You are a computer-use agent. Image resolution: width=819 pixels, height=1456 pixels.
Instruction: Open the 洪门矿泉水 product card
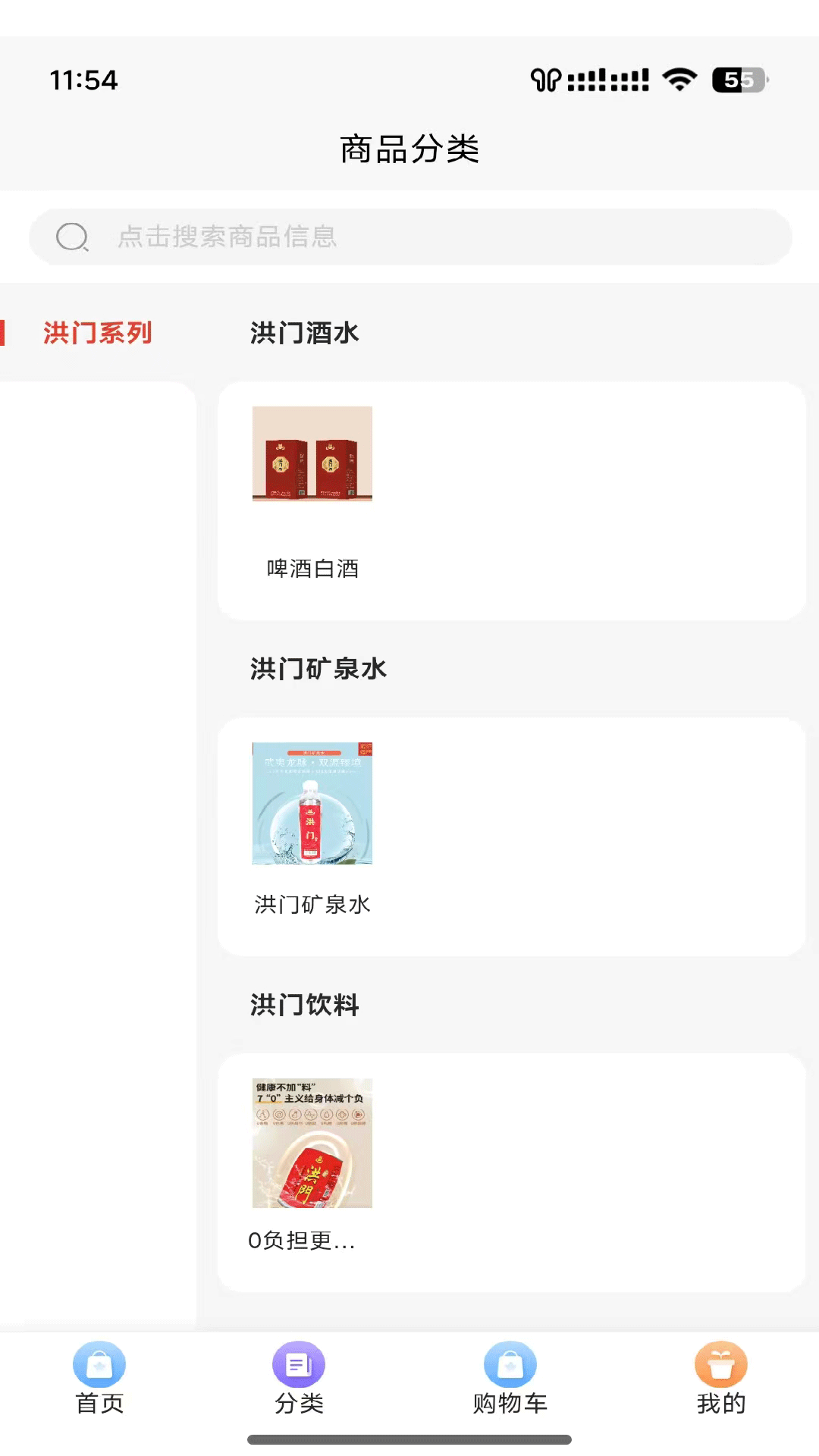510,836
